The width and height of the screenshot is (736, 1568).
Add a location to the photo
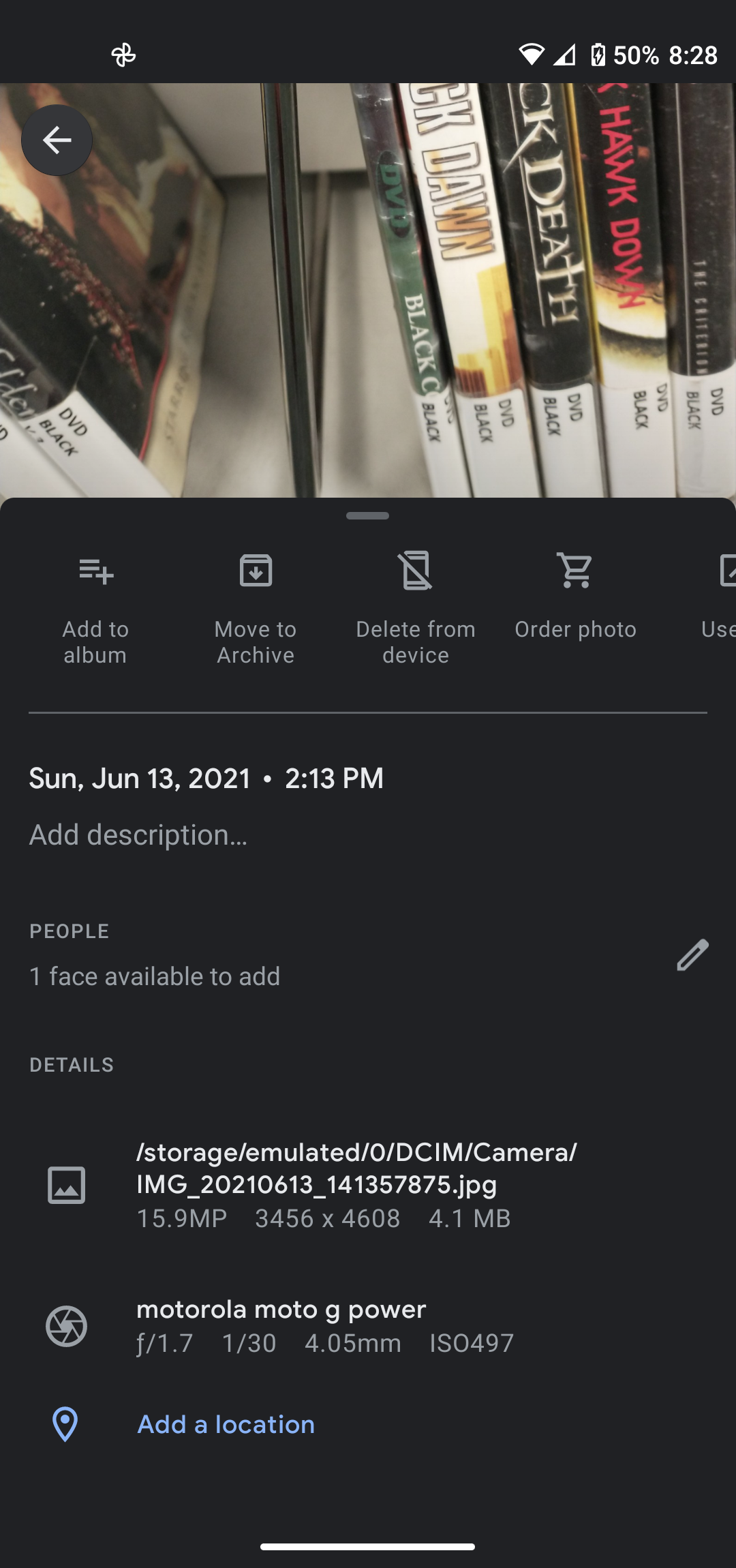click(226, 1424)
